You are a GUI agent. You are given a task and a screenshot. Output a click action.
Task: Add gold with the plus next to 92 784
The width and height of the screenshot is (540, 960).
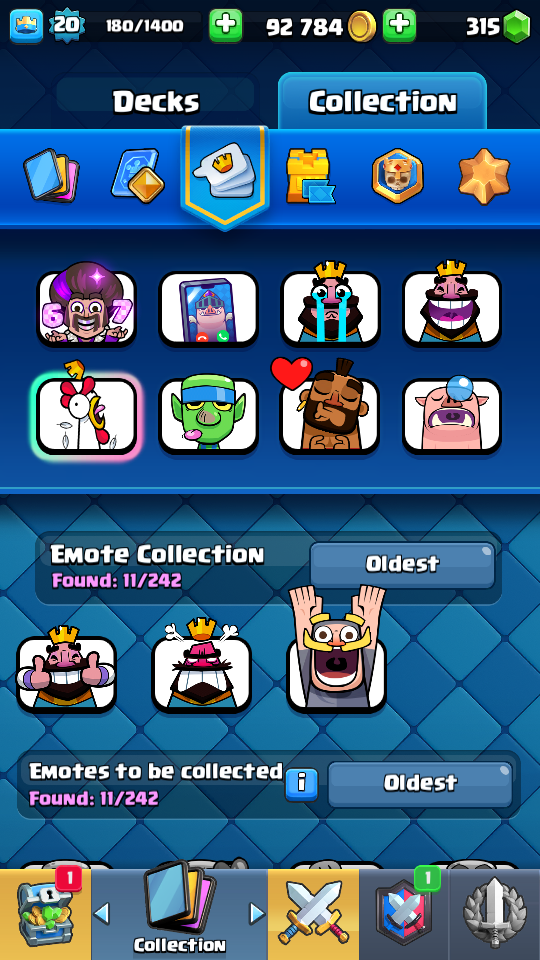click(399, 26)
